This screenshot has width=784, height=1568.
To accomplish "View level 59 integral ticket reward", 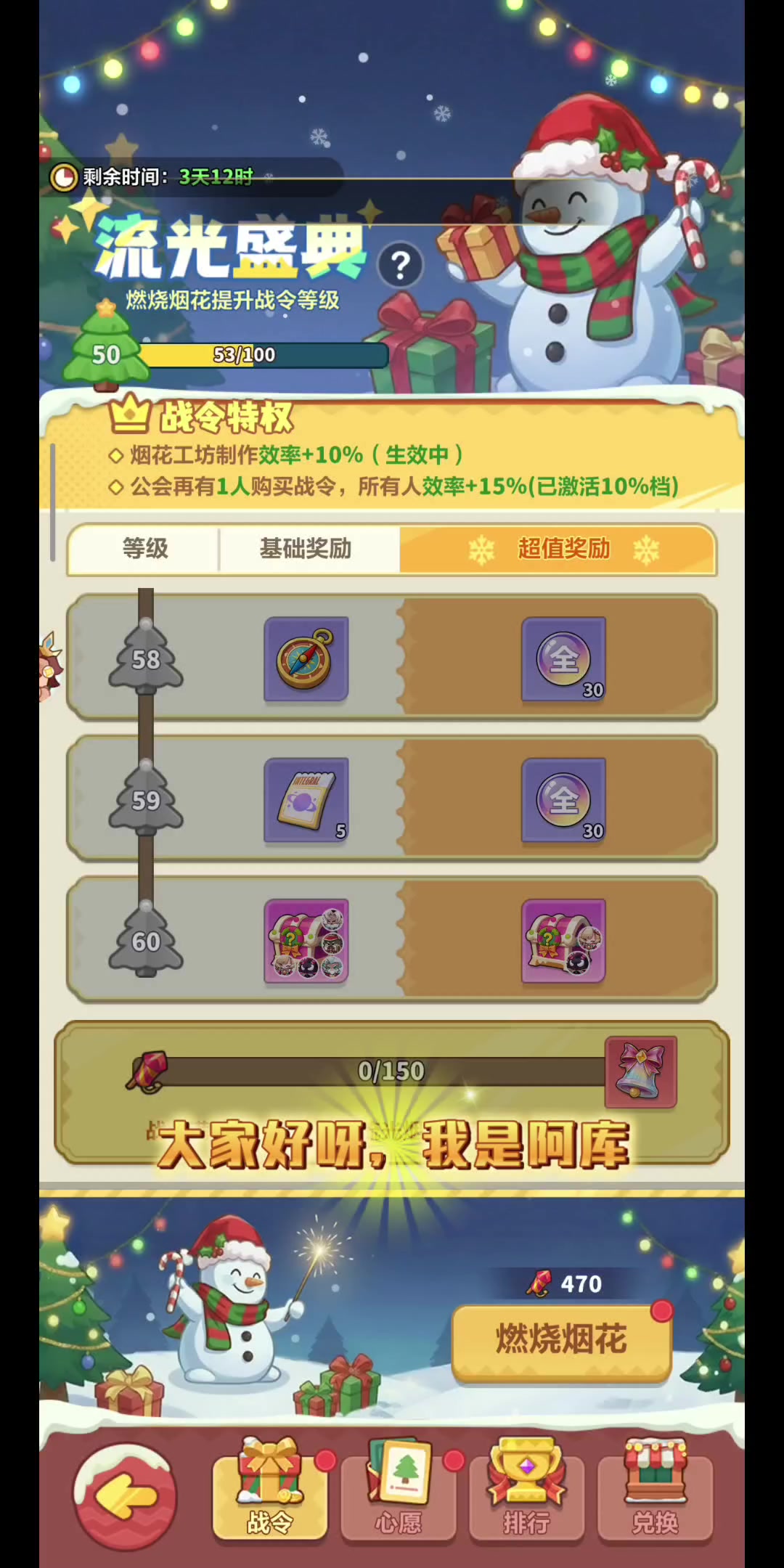I will (x=306, y=800).
